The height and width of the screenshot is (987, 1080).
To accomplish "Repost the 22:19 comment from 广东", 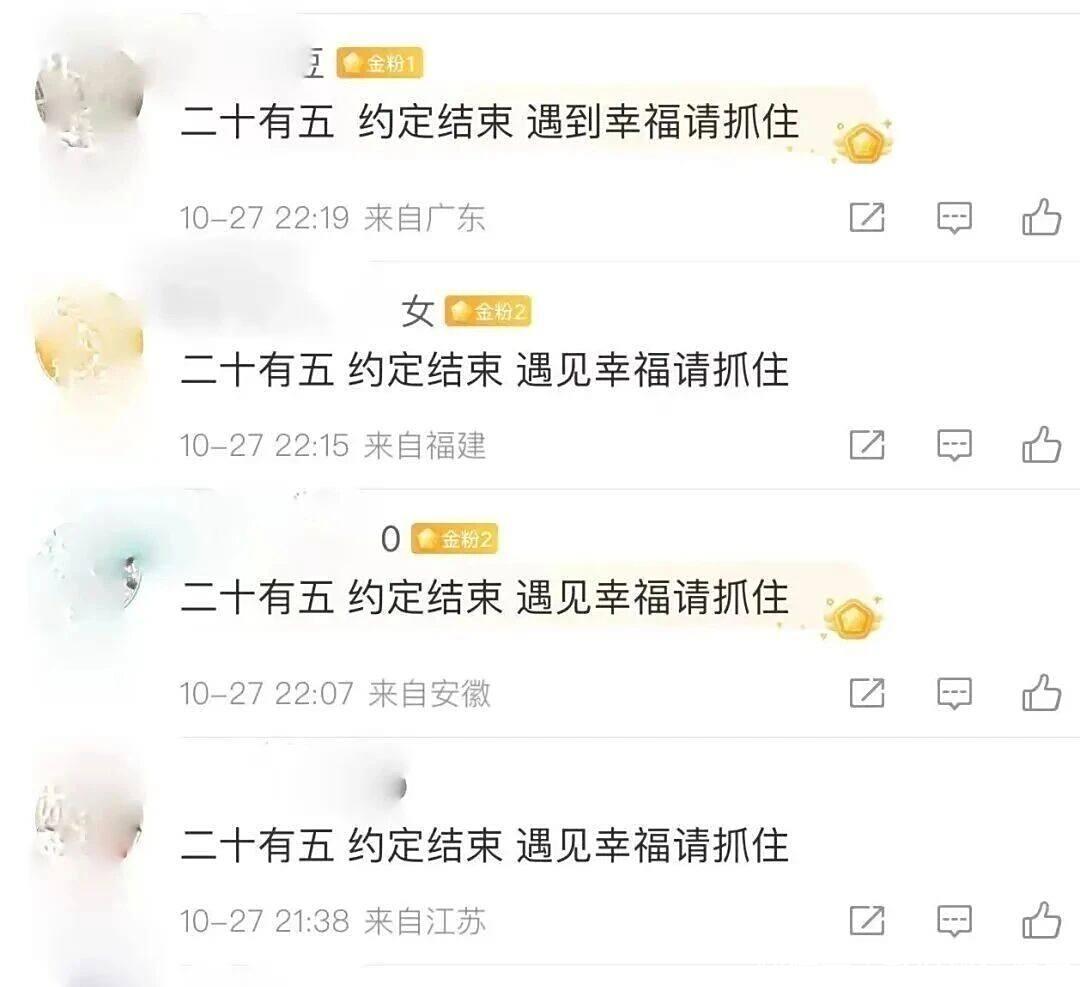I will [x=867, y=217].
